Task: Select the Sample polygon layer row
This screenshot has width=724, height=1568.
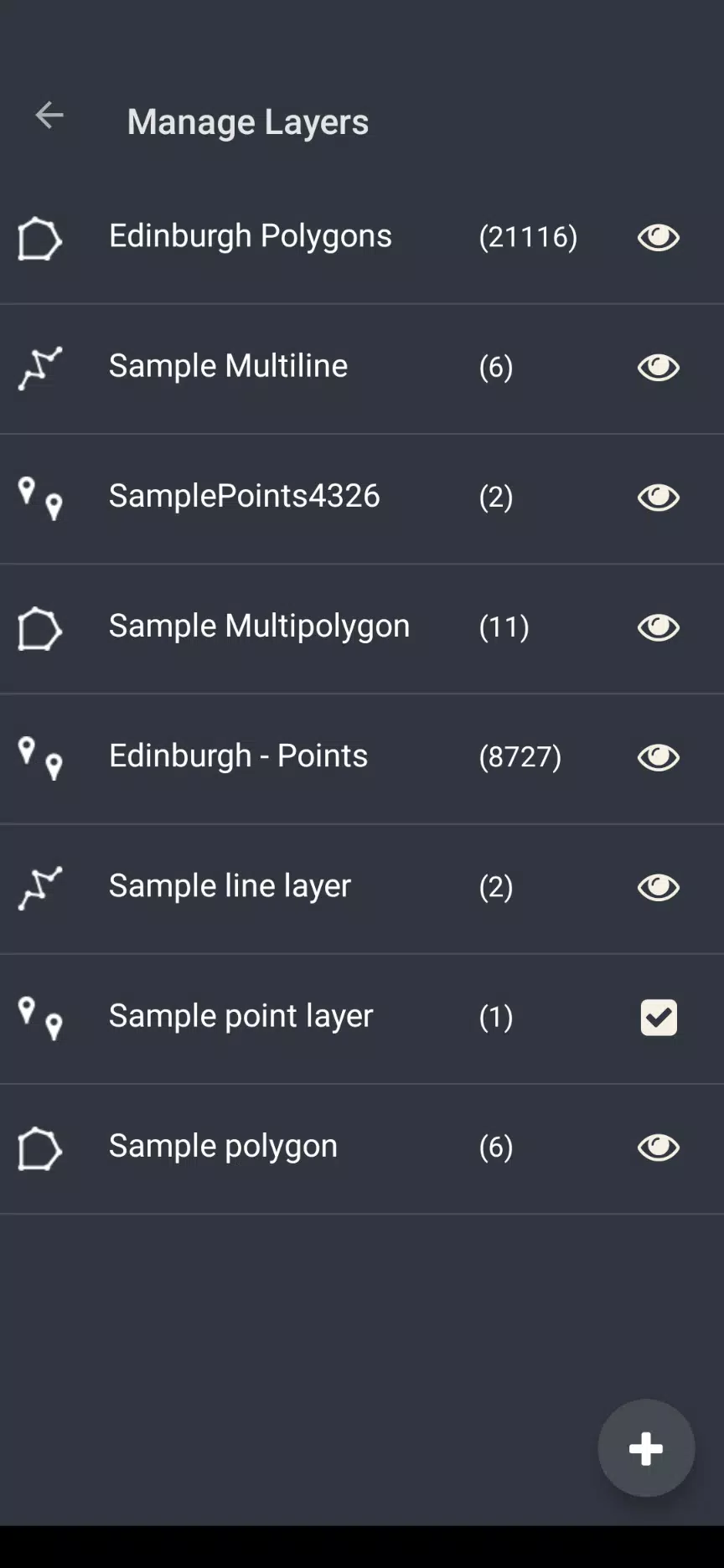Action: [362, 1148]
